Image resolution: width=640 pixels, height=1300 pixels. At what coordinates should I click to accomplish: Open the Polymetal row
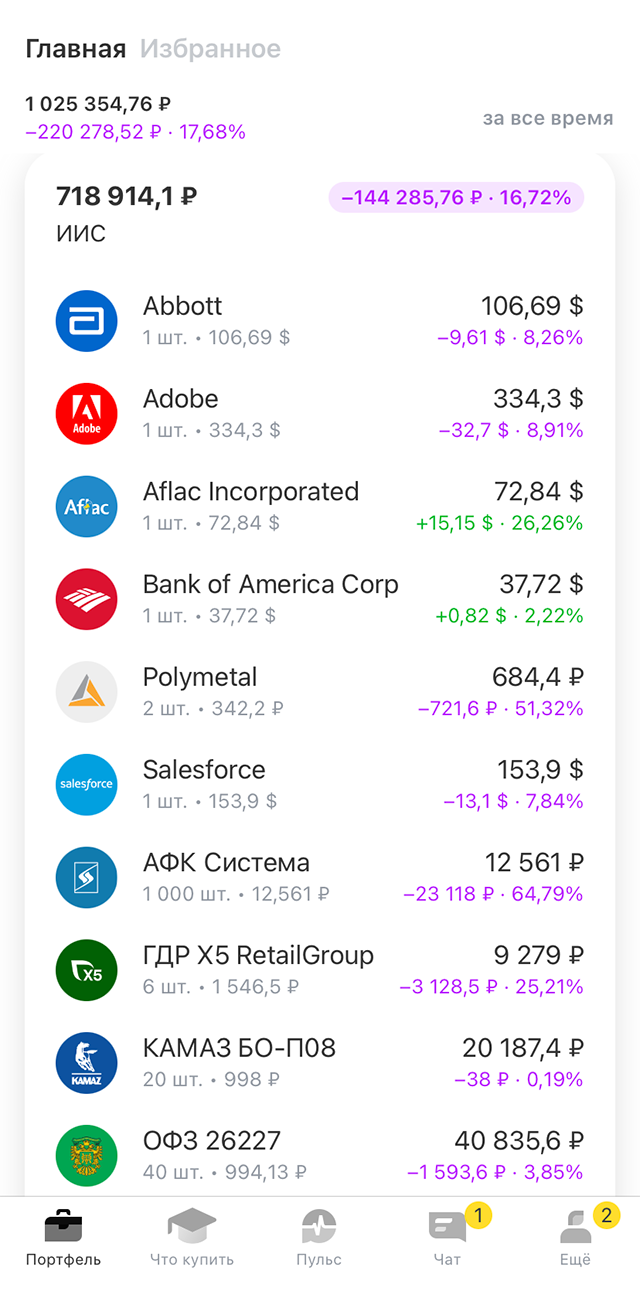(x=320, y=692)
